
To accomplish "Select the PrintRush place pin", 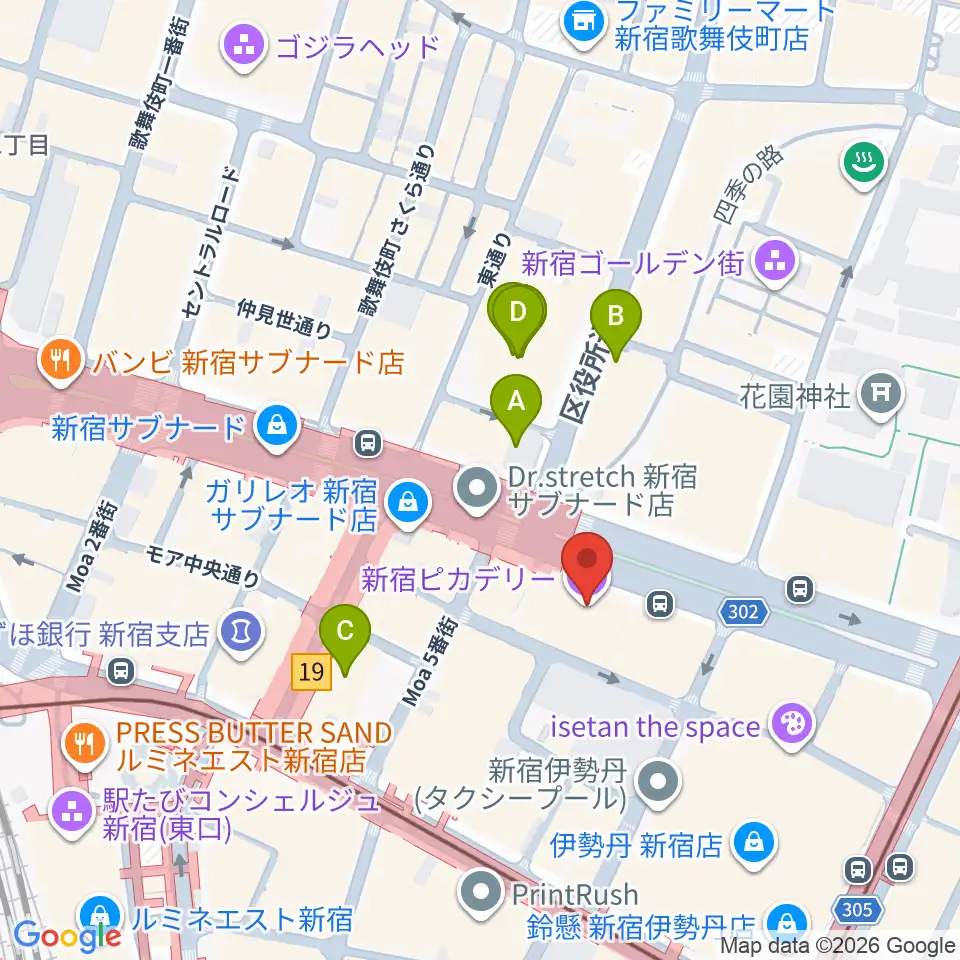I will point(481,893).
